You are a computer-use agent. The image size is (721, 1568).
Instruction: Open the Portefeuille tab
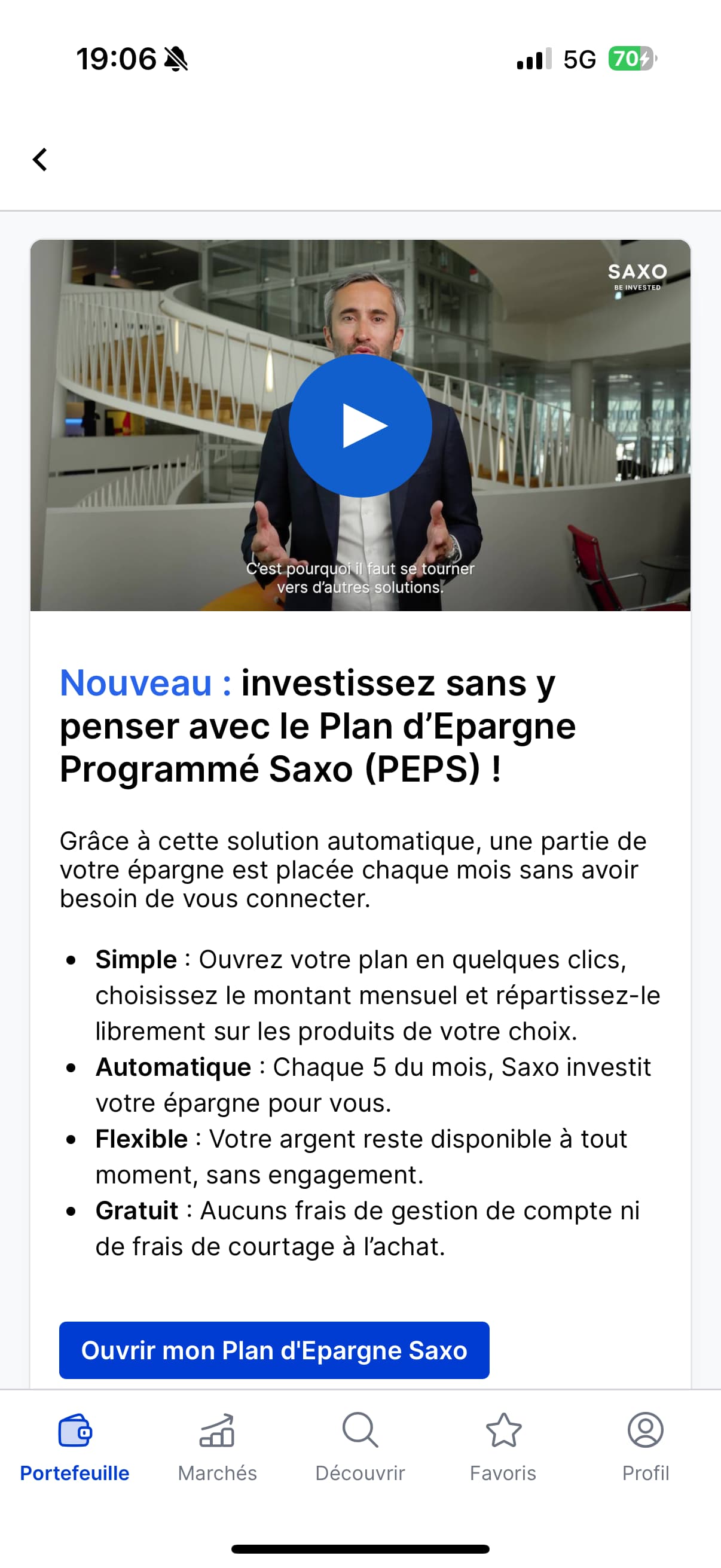75,1447
